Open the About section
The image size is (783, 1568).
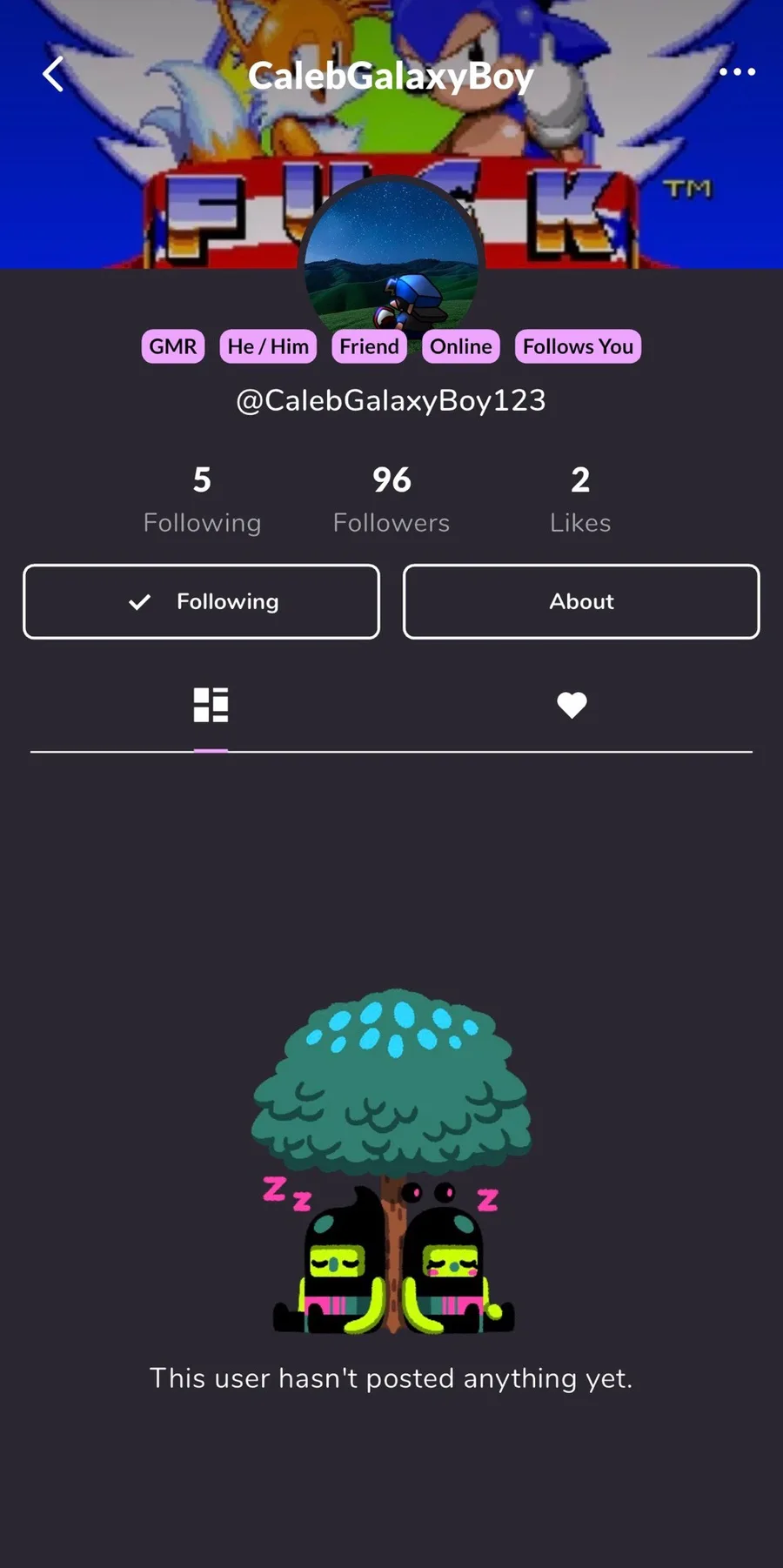point(581,601)
